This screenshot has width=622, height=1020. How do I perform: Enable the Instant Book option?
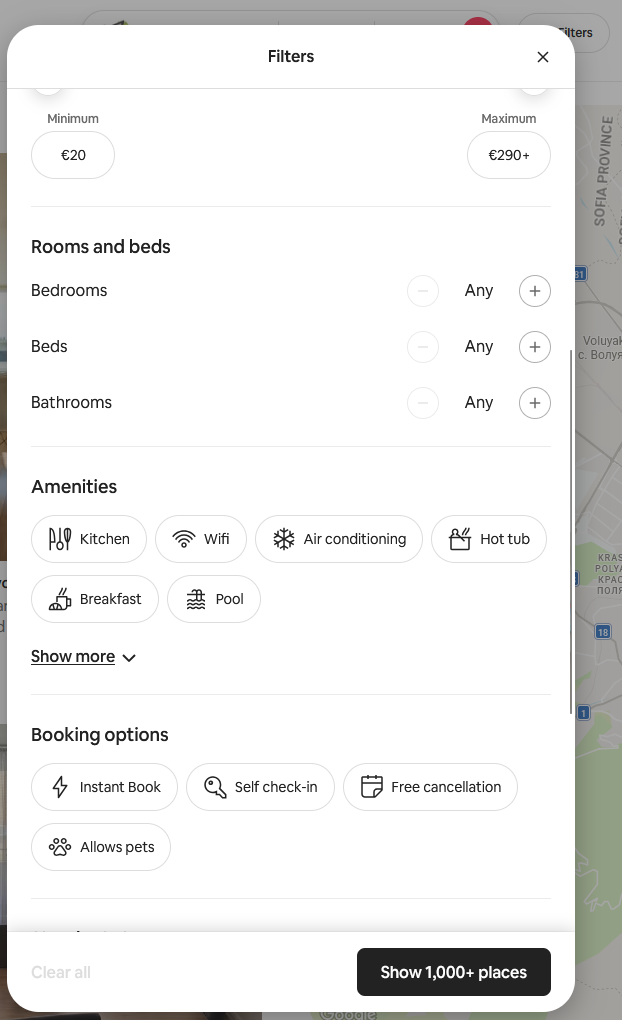coord(104,787)
